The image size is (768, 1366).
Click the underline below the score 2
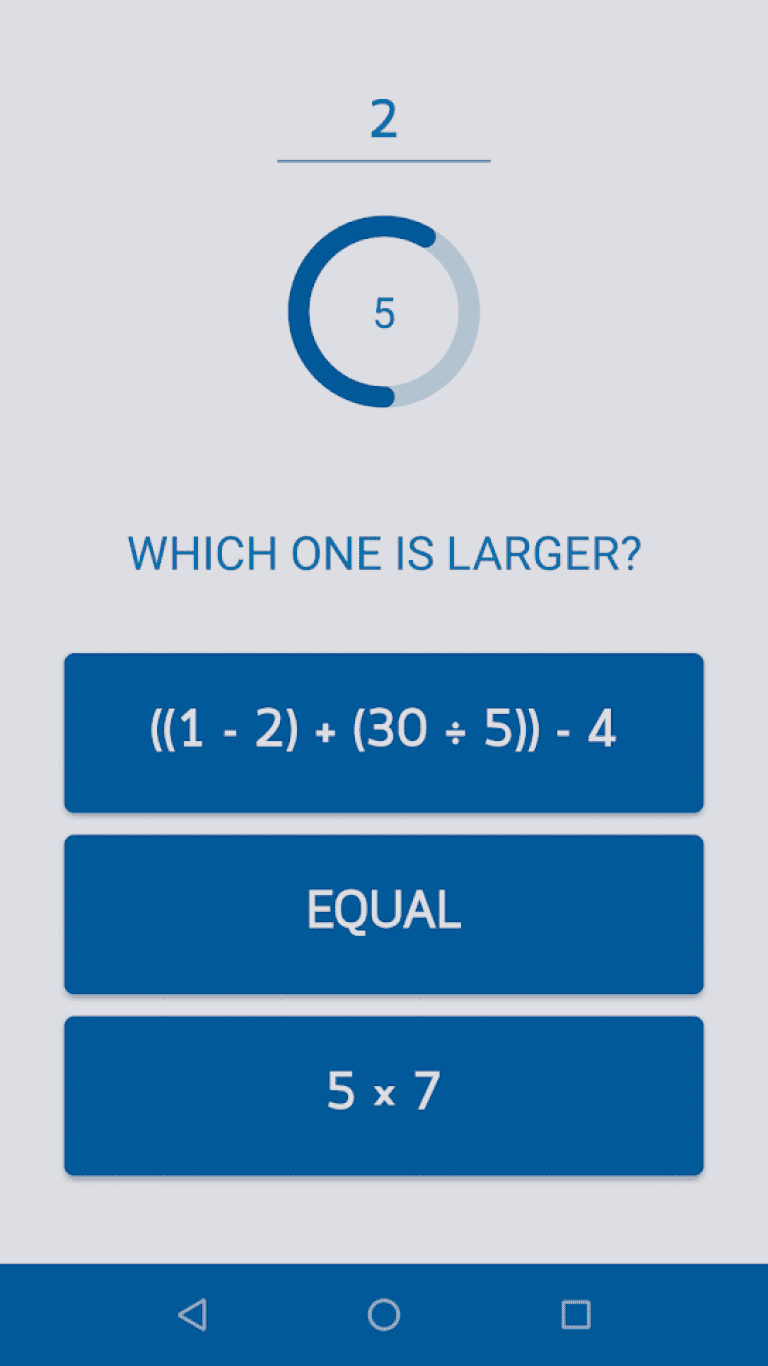pos(384,160)
